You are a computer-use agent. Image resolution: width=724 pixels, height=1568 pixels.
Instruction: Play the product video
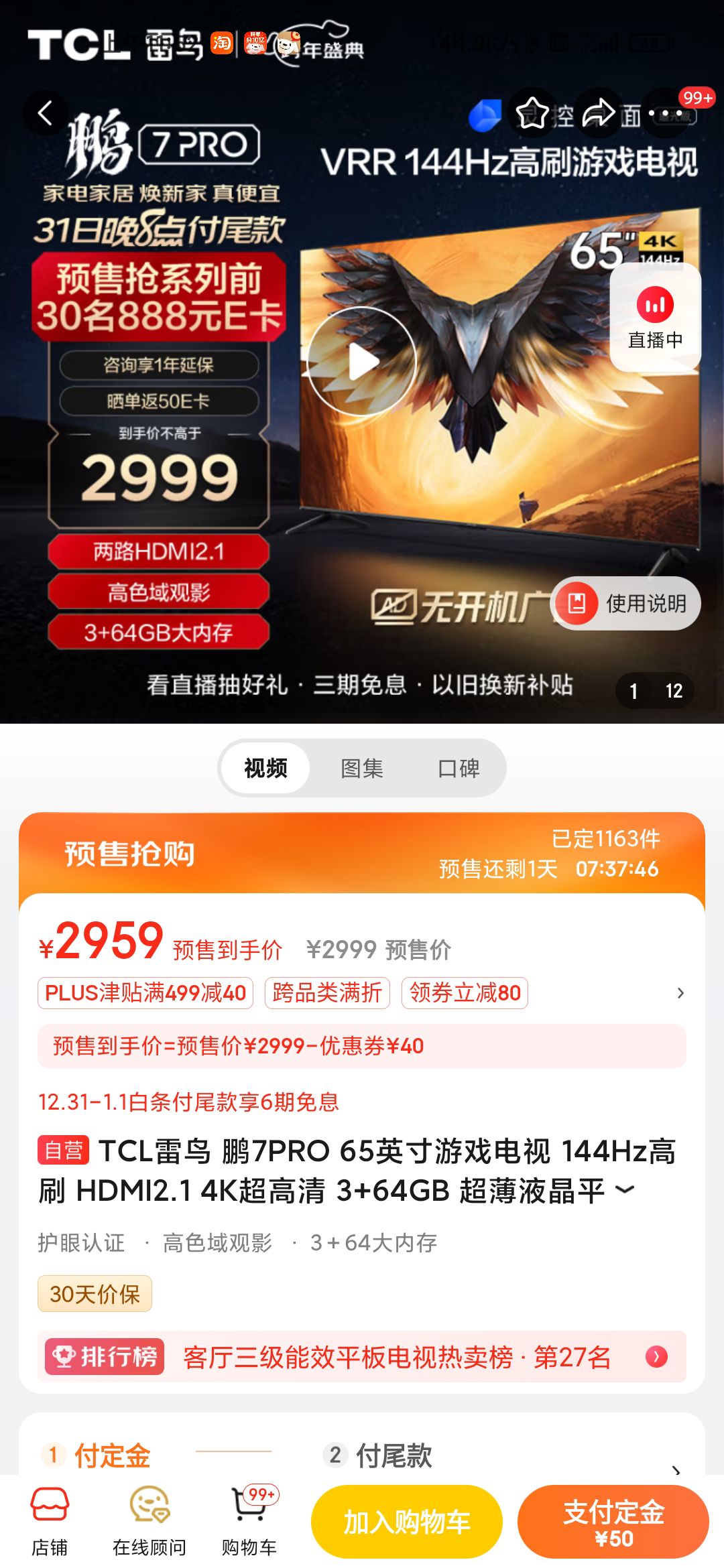364,362
